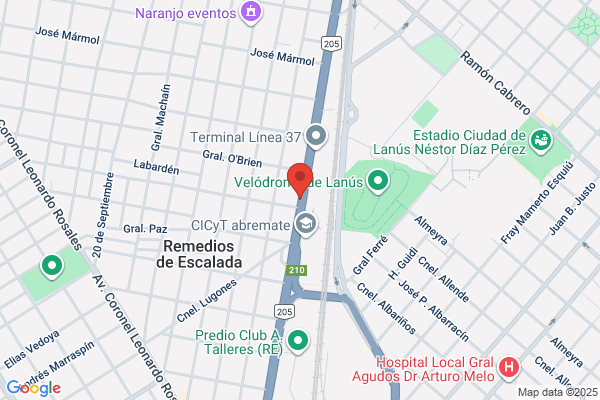Open Velódromo de Lanús marker
The image size is (600, 400).
tap(378, 182)
